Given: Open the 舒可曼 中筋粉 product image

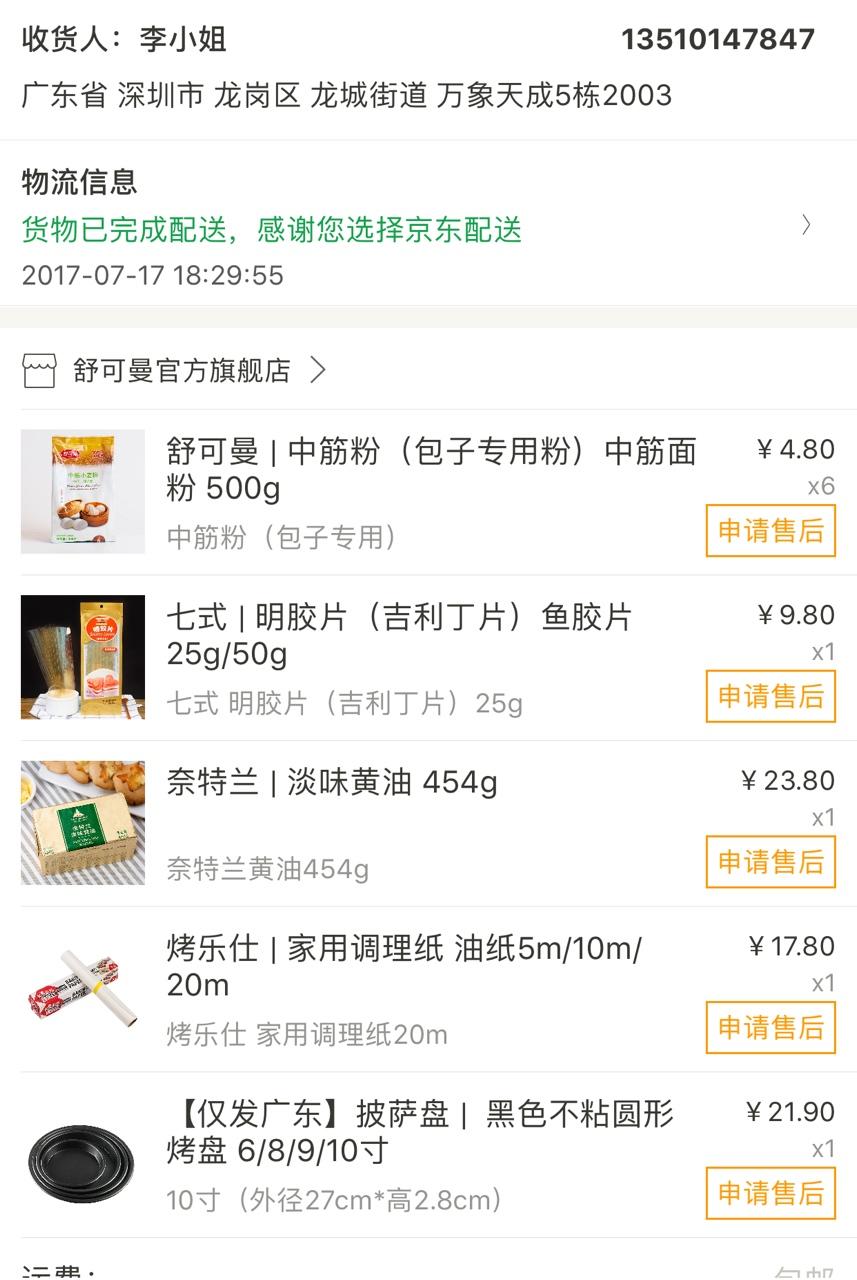Looking at the screenshot, I should pyautogui.click(x=83, y=492).
